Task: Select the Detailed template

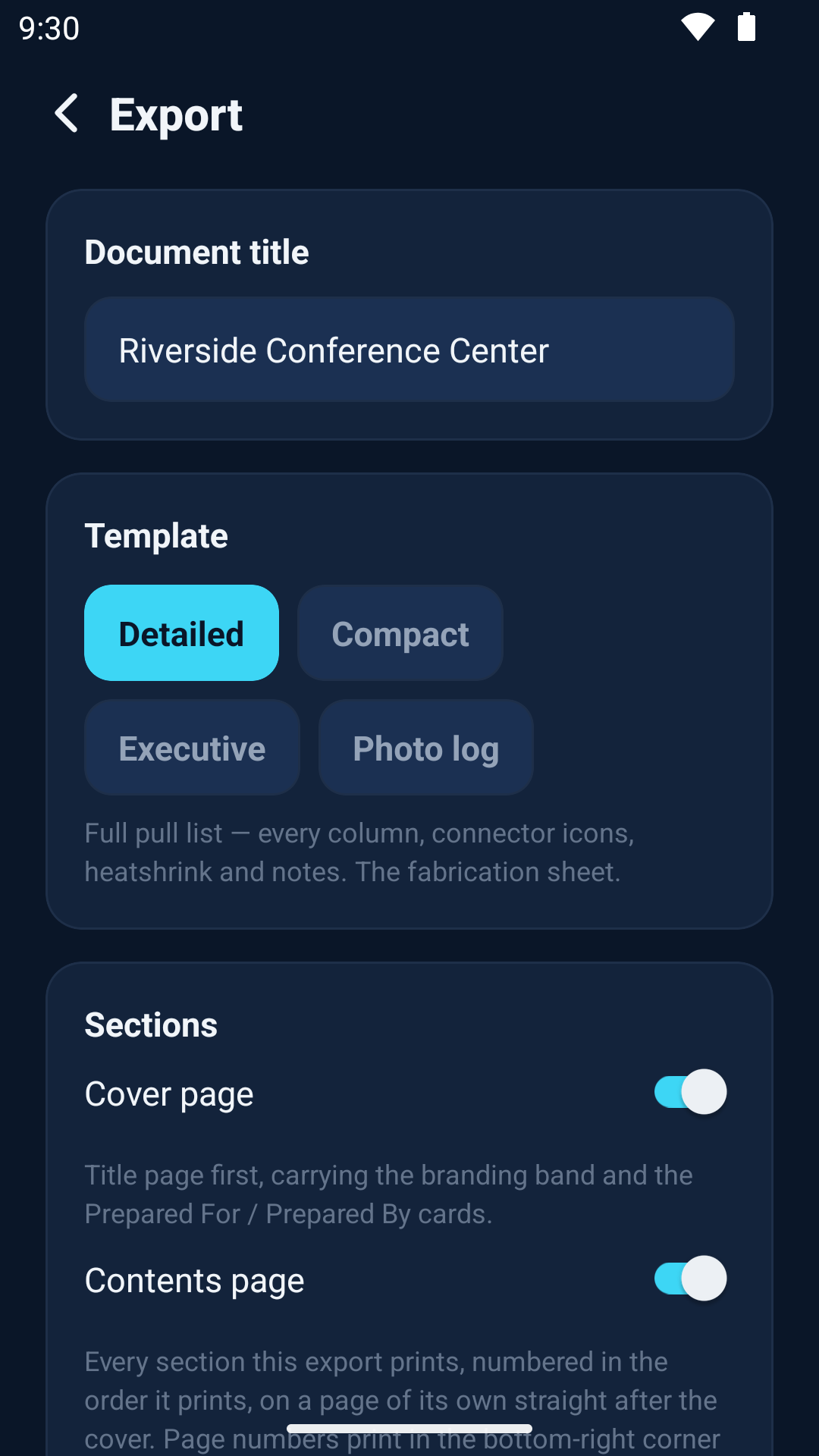Action: pos(181,633)
